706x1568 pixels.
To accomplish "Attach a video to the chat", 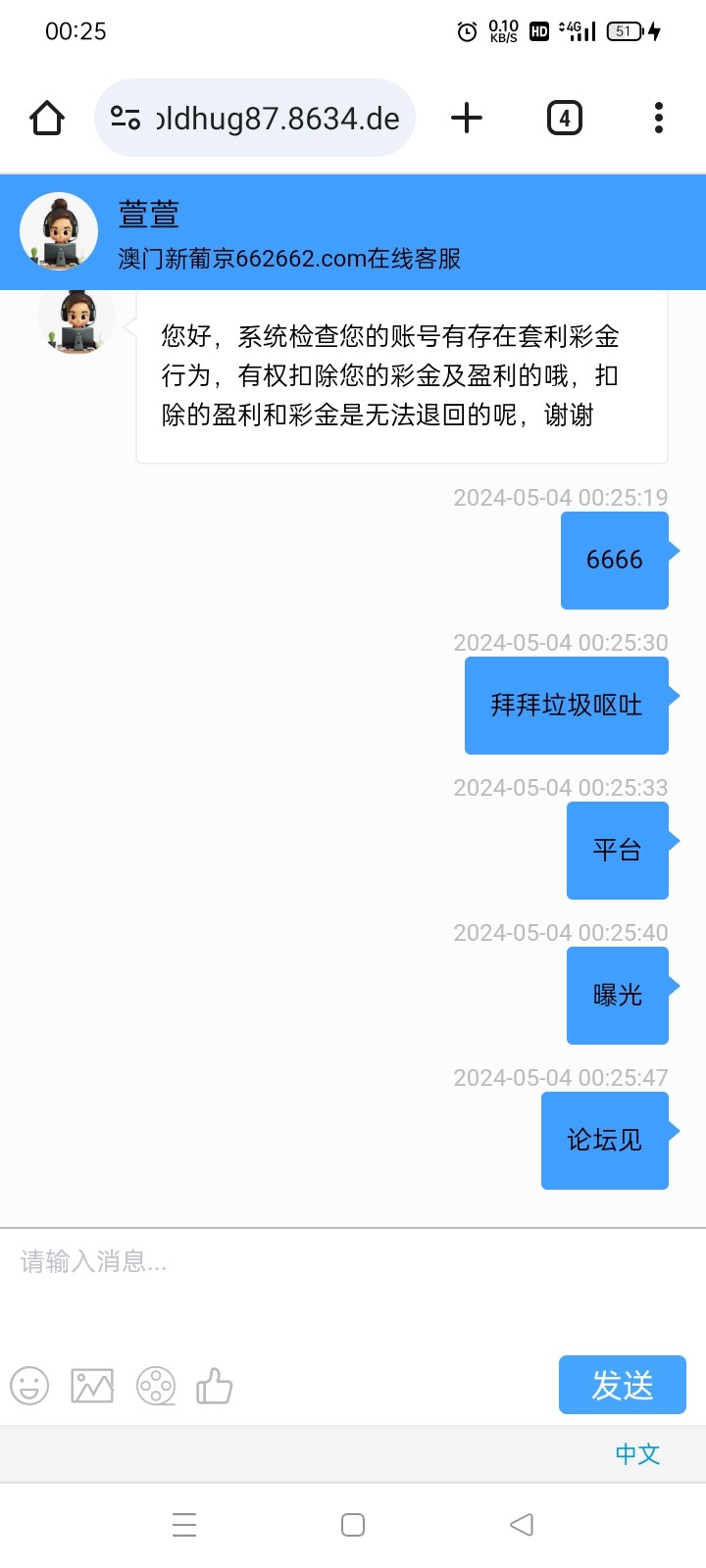I will [156, 1386].
